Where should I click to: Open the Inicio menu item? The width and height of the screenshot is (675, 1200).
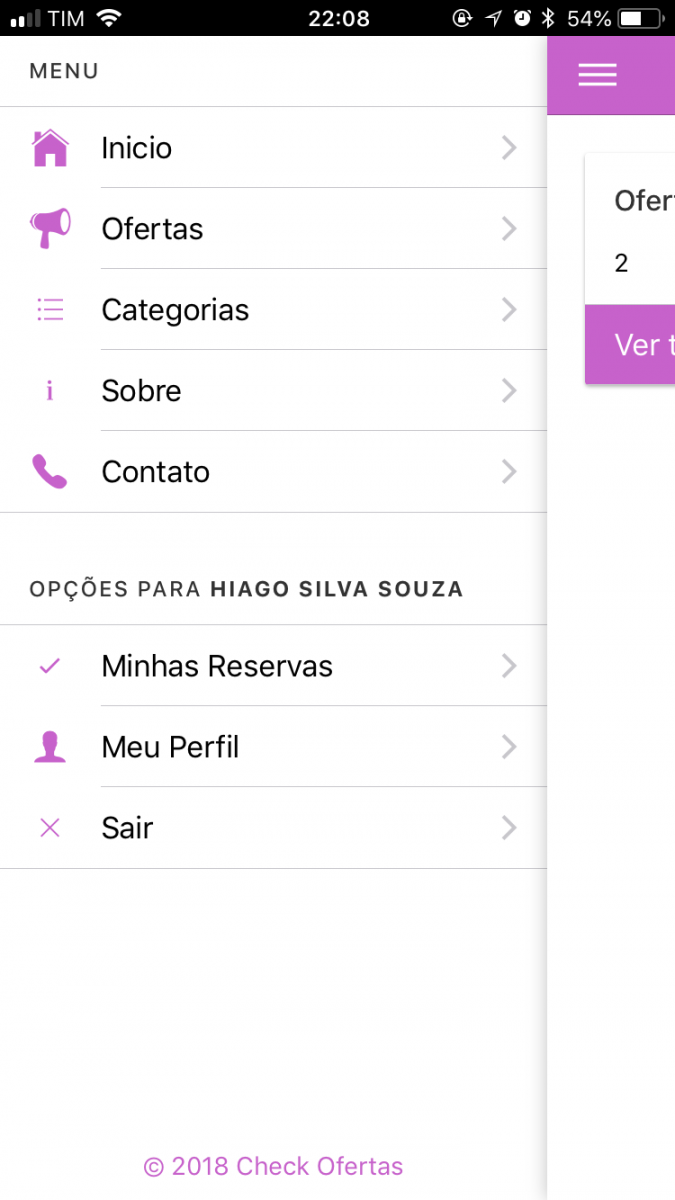[273, 148]
